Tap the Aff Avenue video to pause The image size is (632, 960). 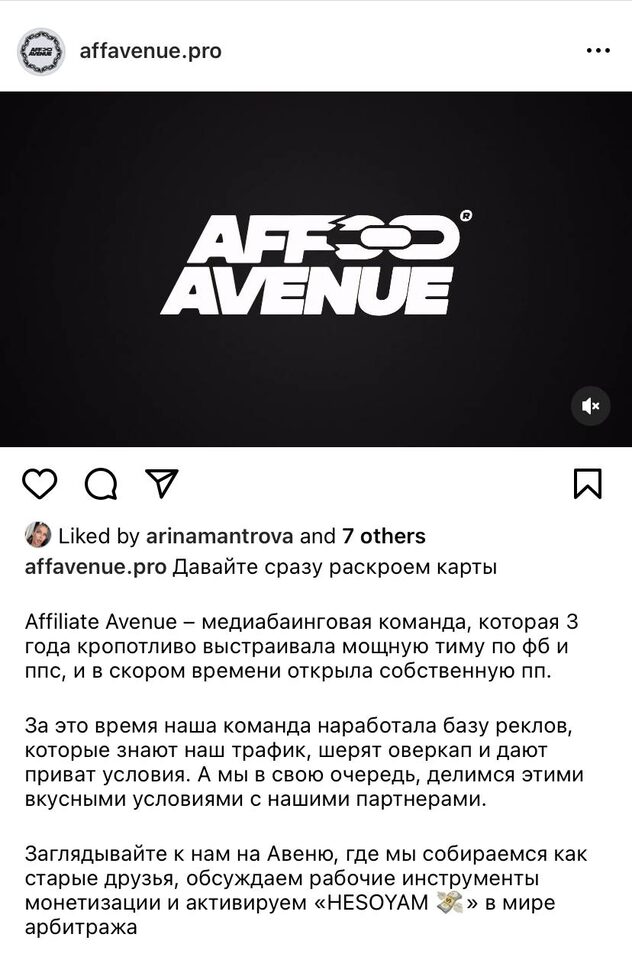click(316, 268)
